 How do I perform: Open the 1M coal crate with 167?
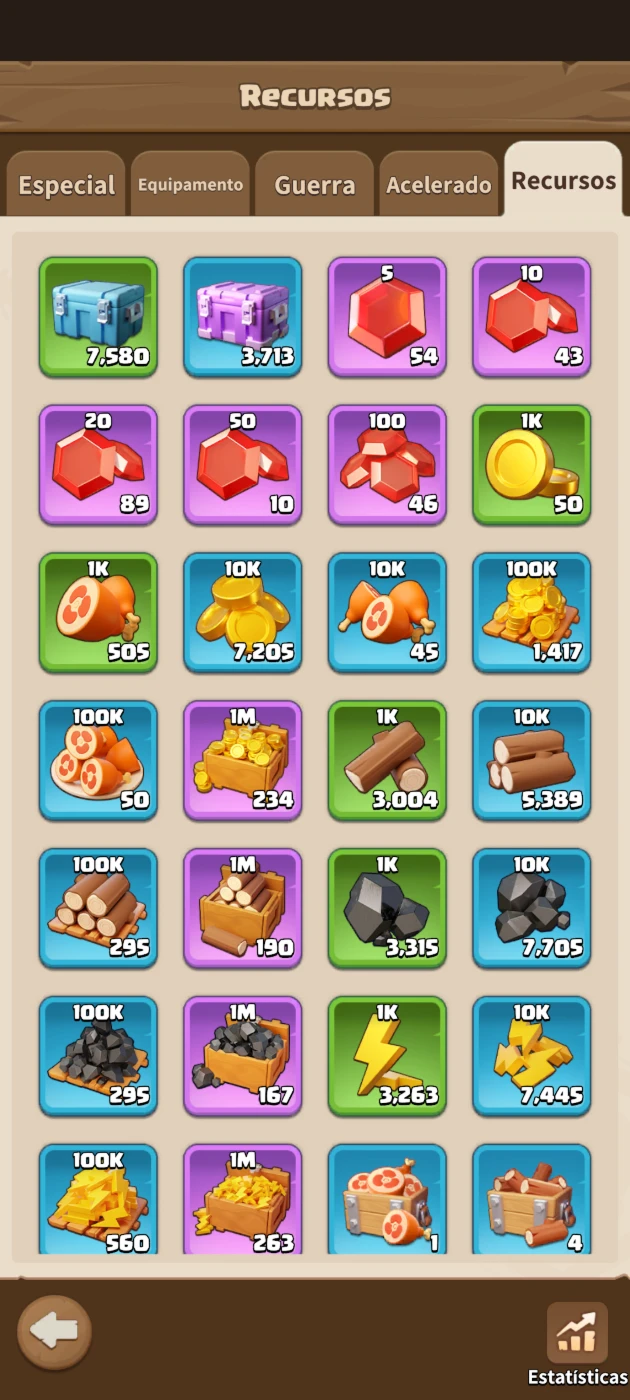click(243, 1057)
